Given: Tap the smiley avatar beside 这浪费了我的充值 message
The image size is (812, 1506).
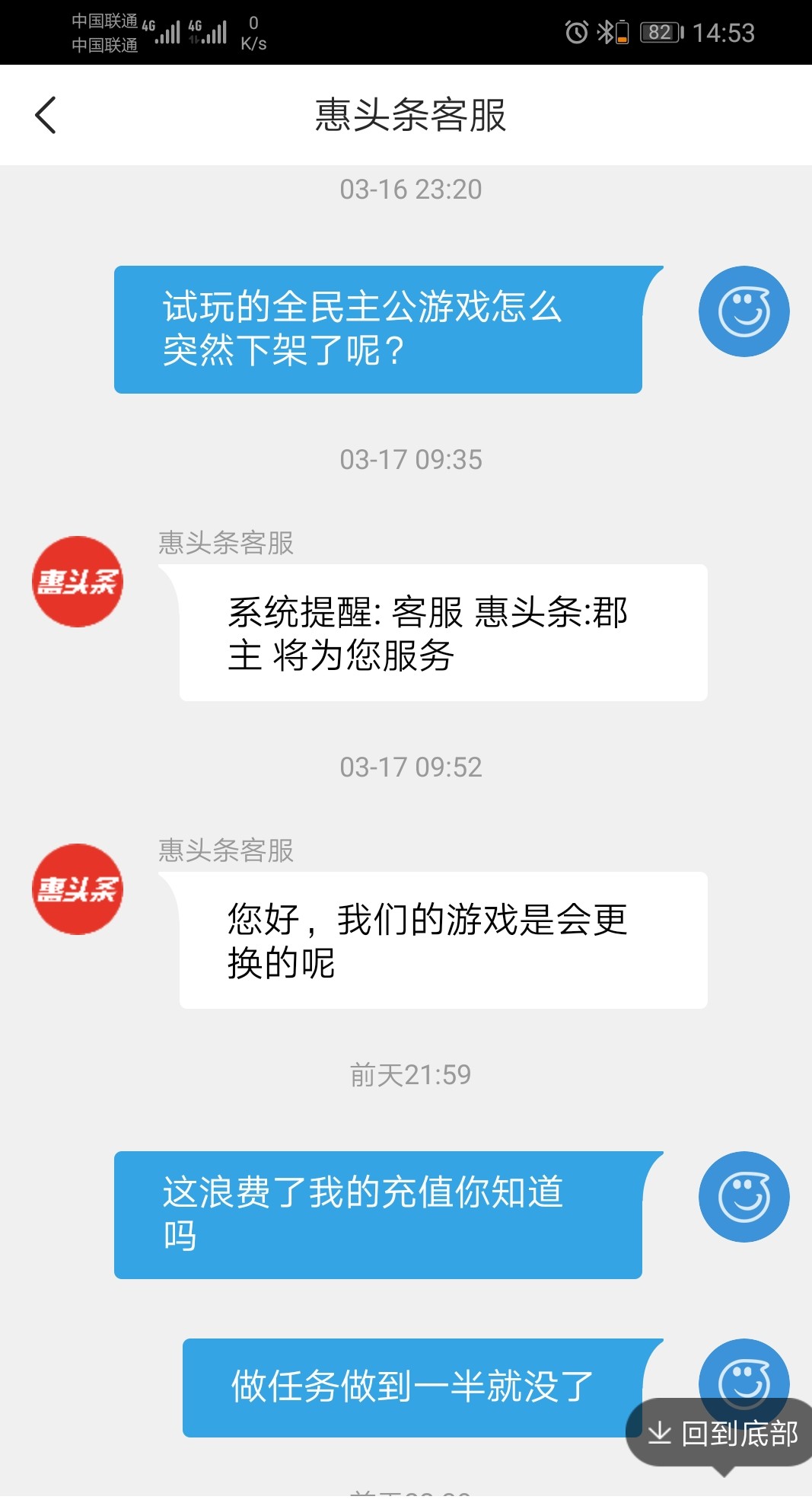Looking at the screenshot, I should (x=744, y=1195).
